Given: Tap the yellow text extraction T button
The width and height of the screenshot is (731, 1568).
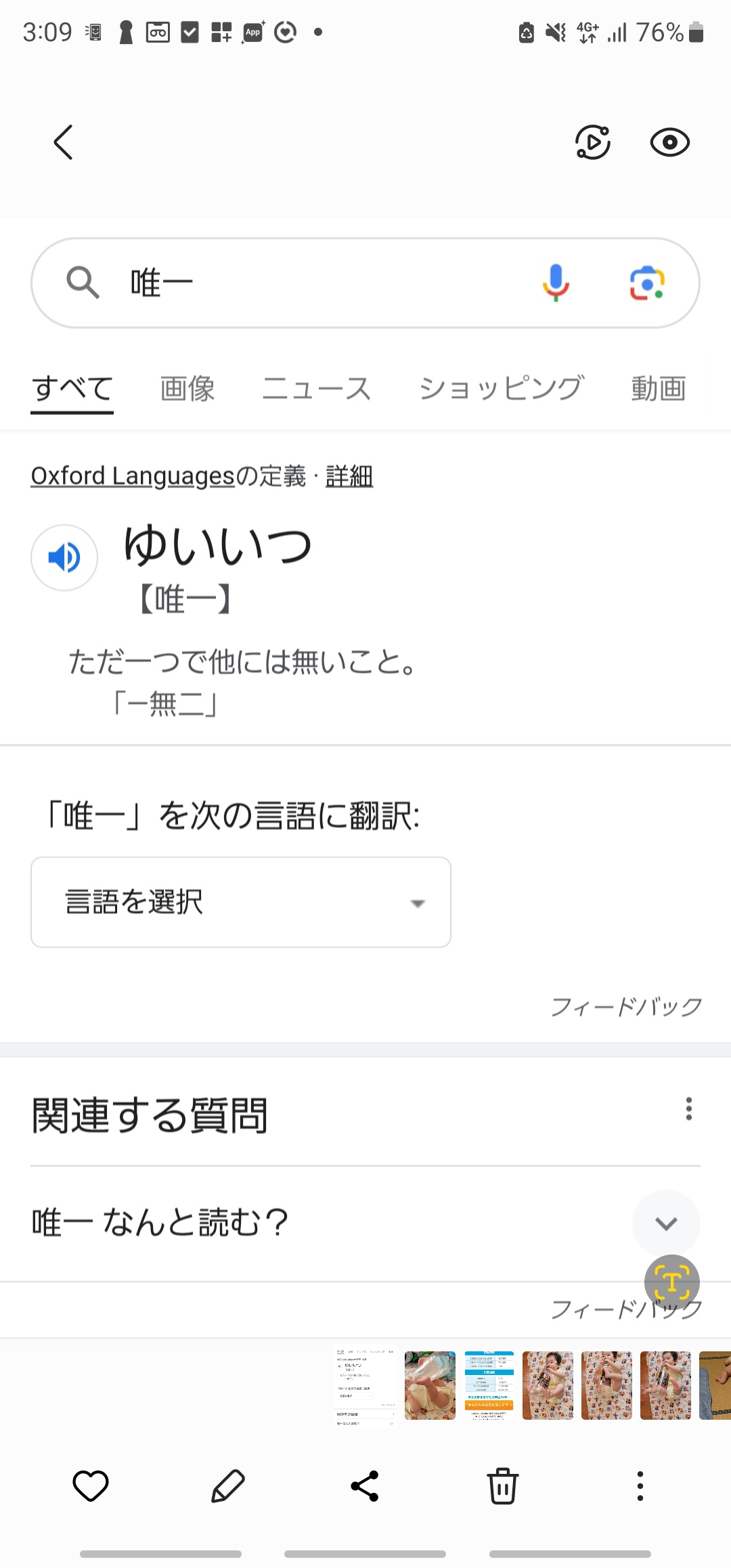Looking at the screenshot, I should pos(671,1282).
